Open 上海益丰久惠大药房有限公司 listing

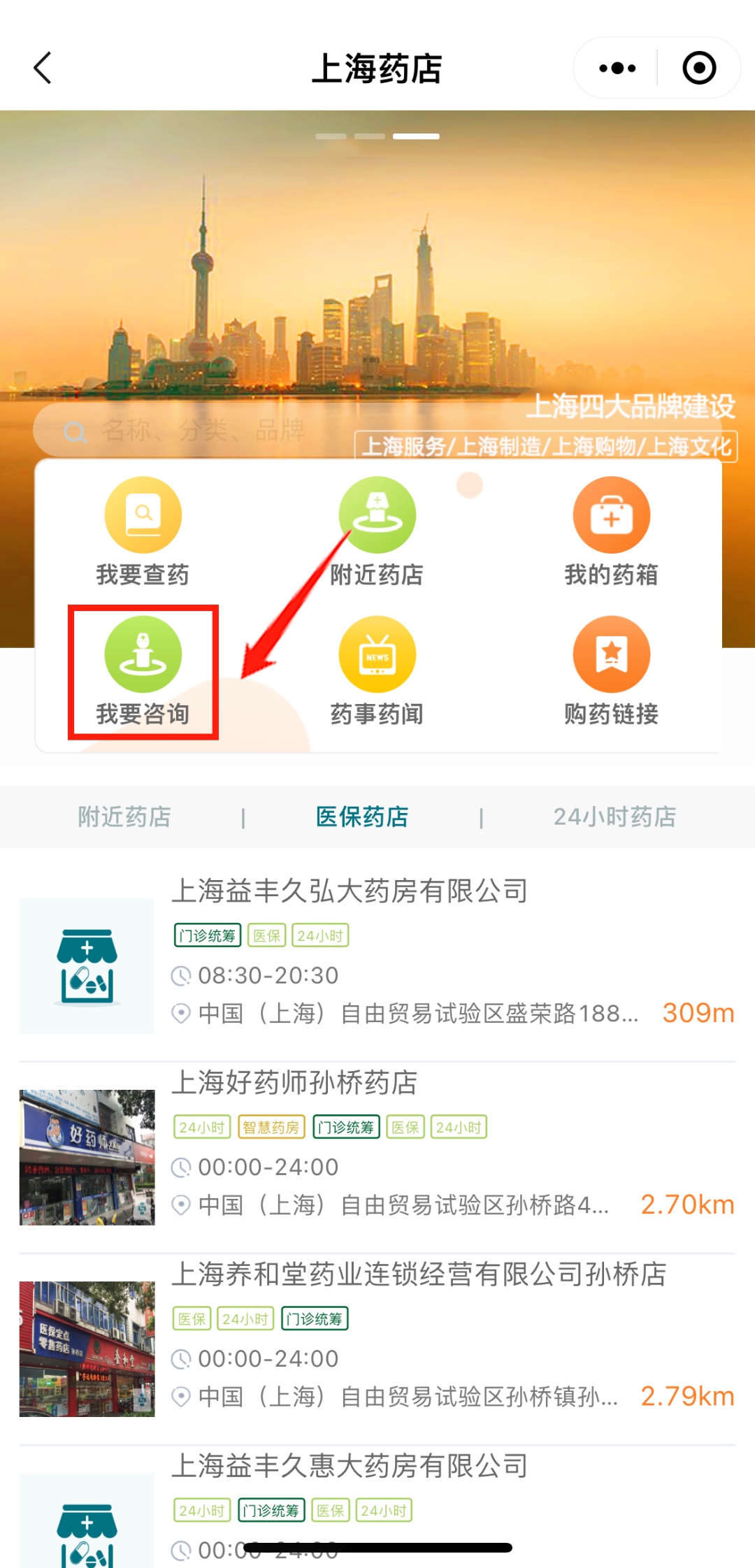click(350, 1466)
